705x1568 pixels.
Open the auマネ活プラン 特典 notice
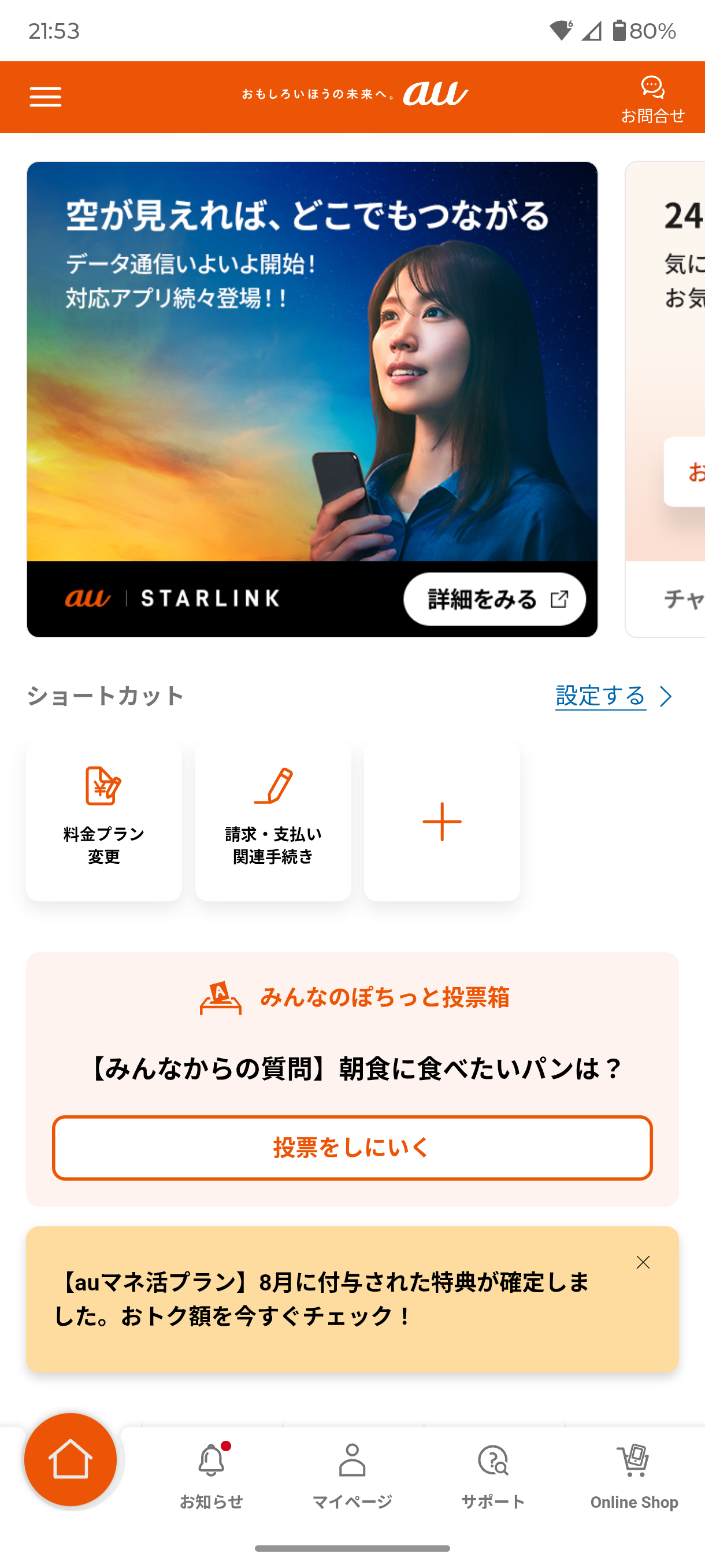coord(322,1299)
